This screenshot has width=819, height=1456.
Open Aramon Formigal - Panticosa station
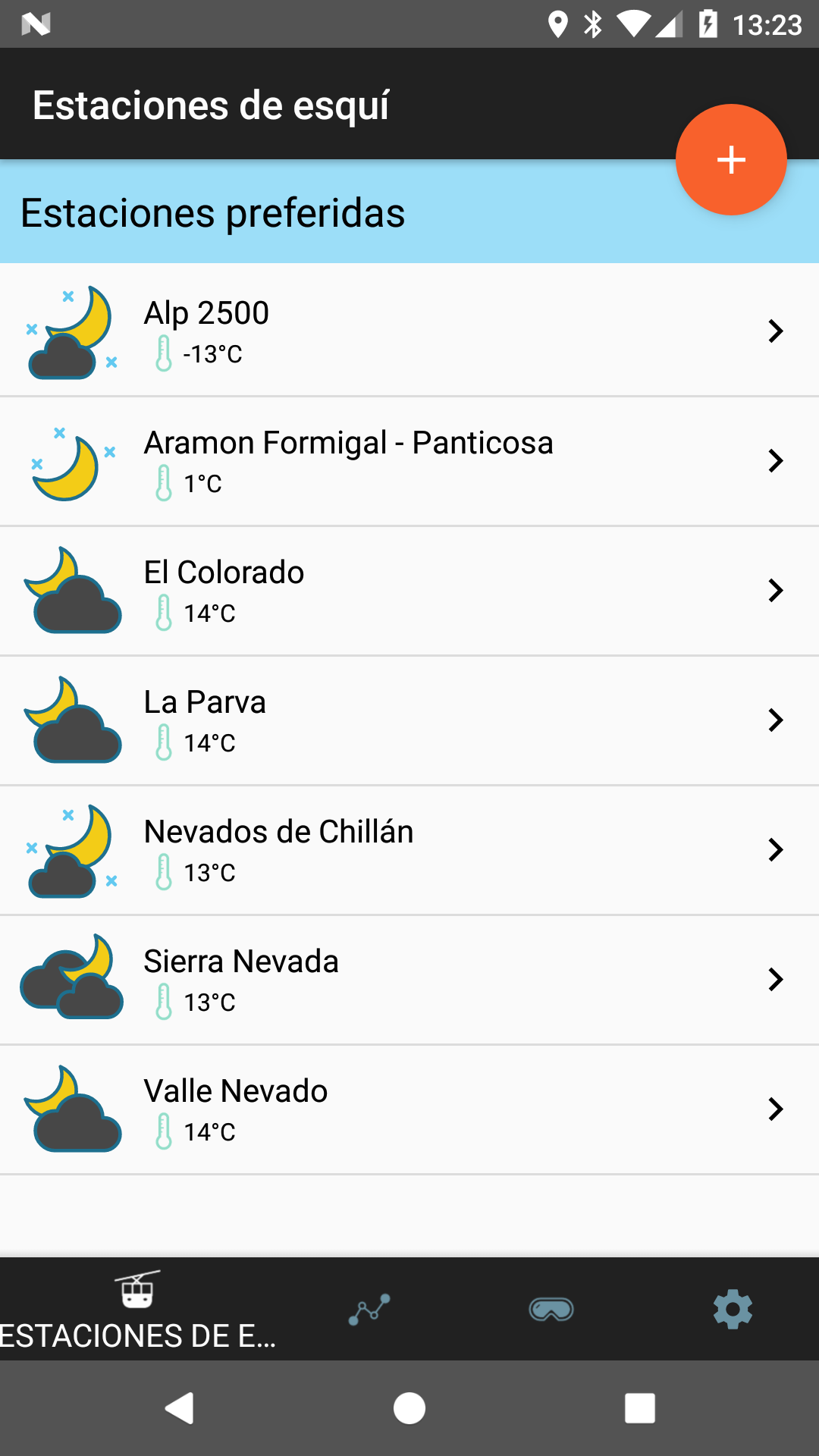click(x=409, y=460)
